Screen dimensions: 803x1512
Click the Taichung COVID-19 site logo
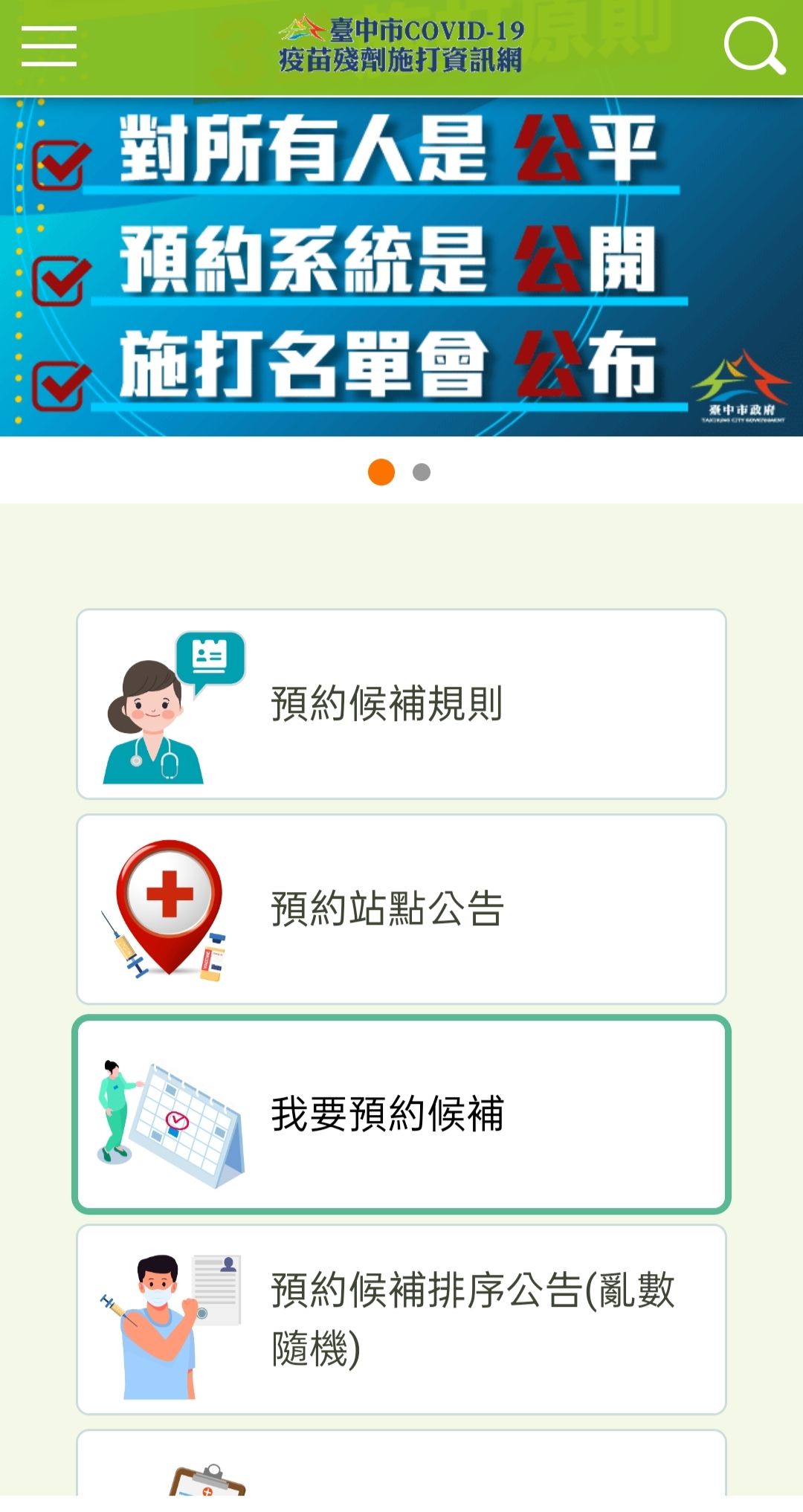[405, 46]
